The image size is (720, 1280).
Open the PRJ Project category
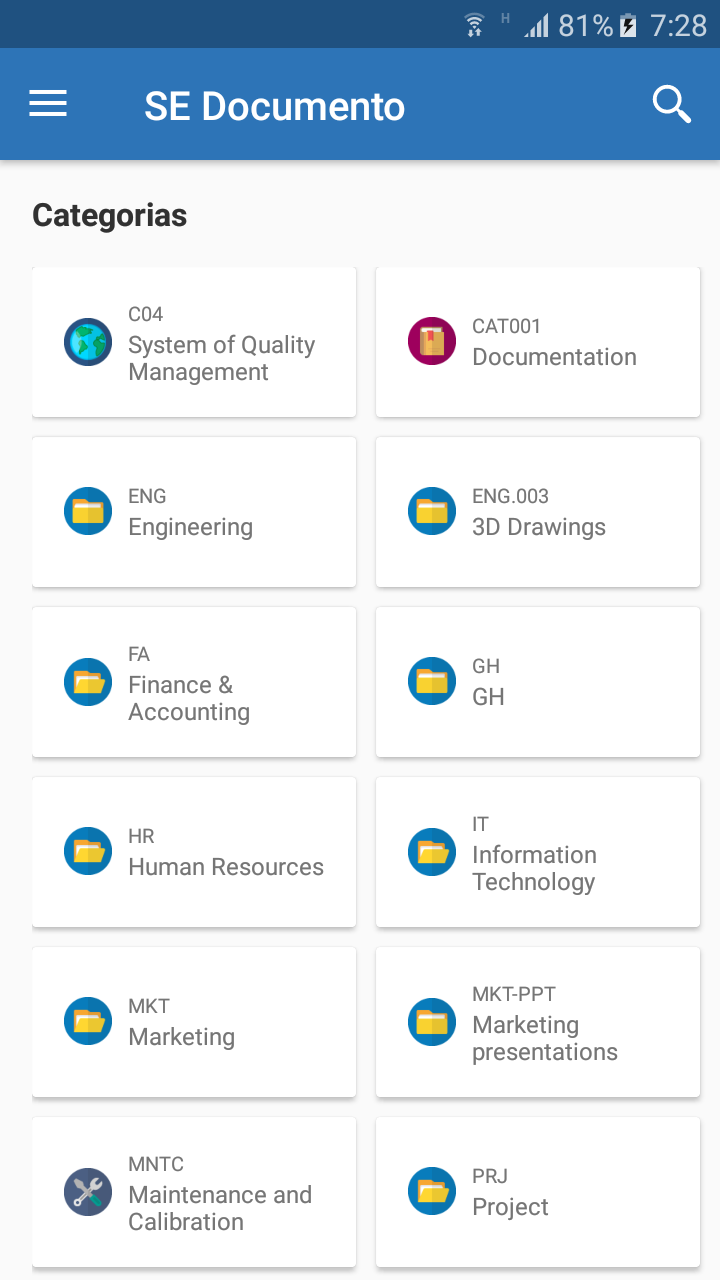(x=538, y=1192)
